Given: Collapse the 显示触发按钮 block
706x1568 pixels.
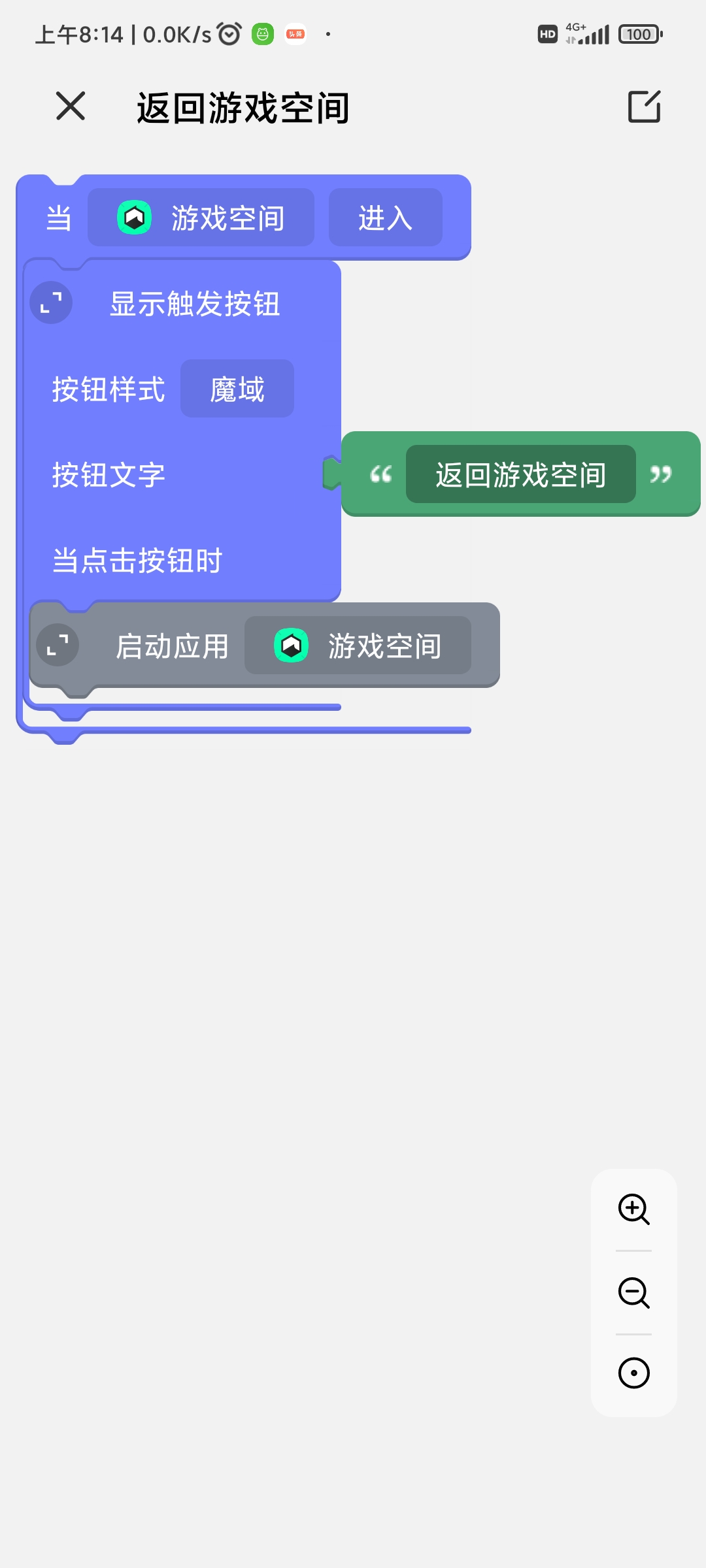Looking at the screenshot, I should (51, 302).
